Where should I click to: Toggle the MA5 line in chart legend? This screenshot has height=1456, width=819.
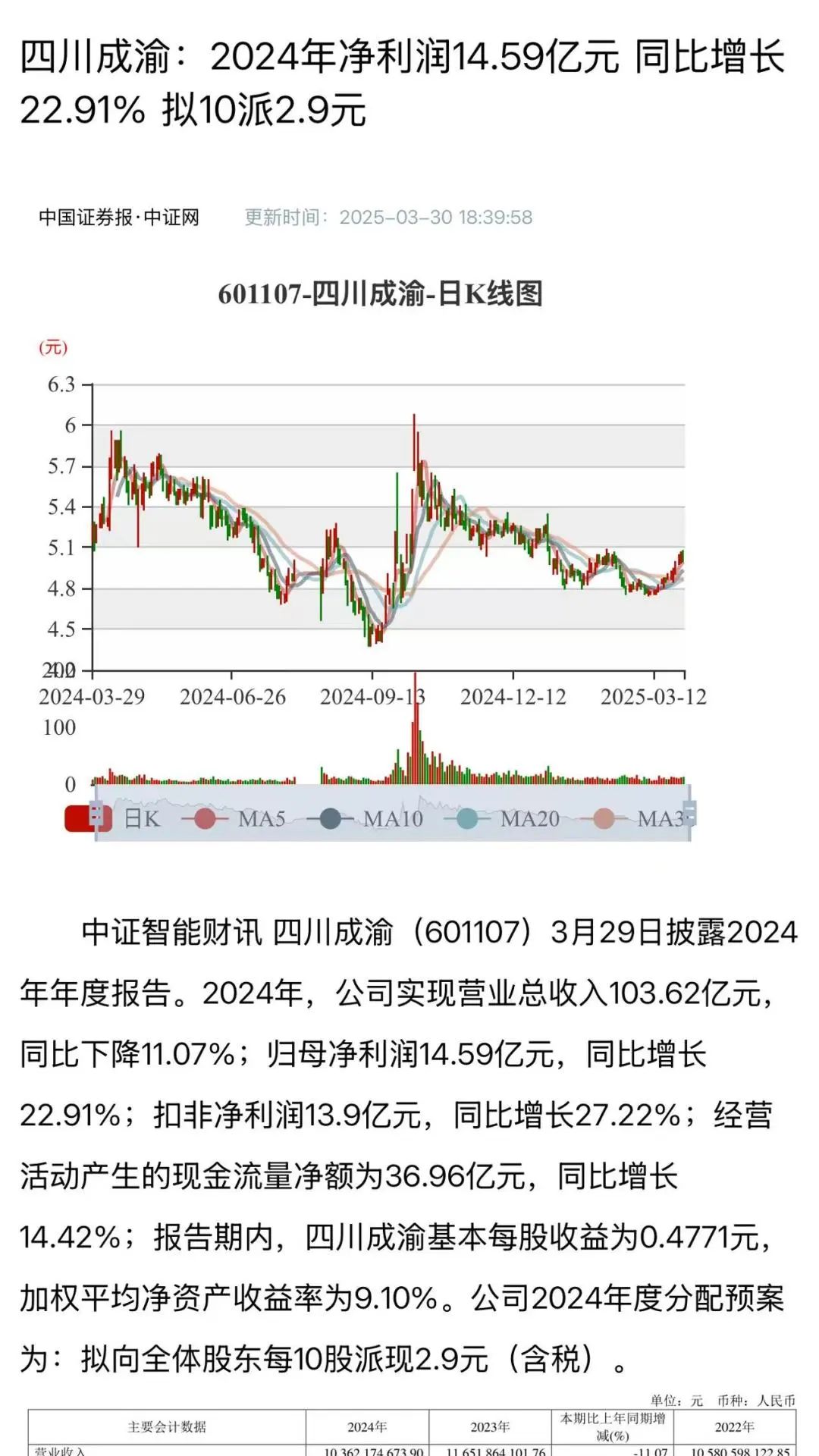coord(239,819)
